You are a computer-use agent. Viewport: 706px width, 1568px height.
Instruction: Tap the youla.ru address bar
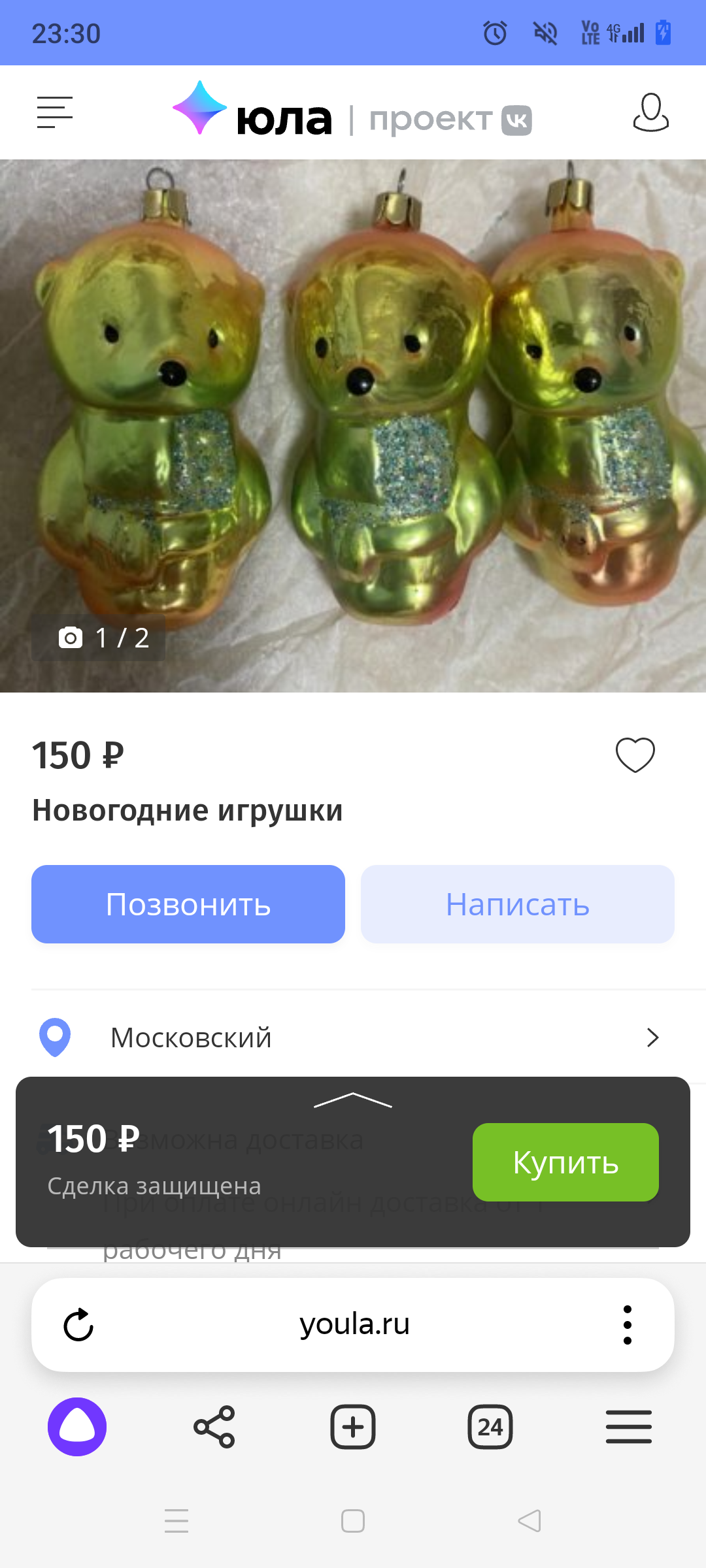(354, 1325)
